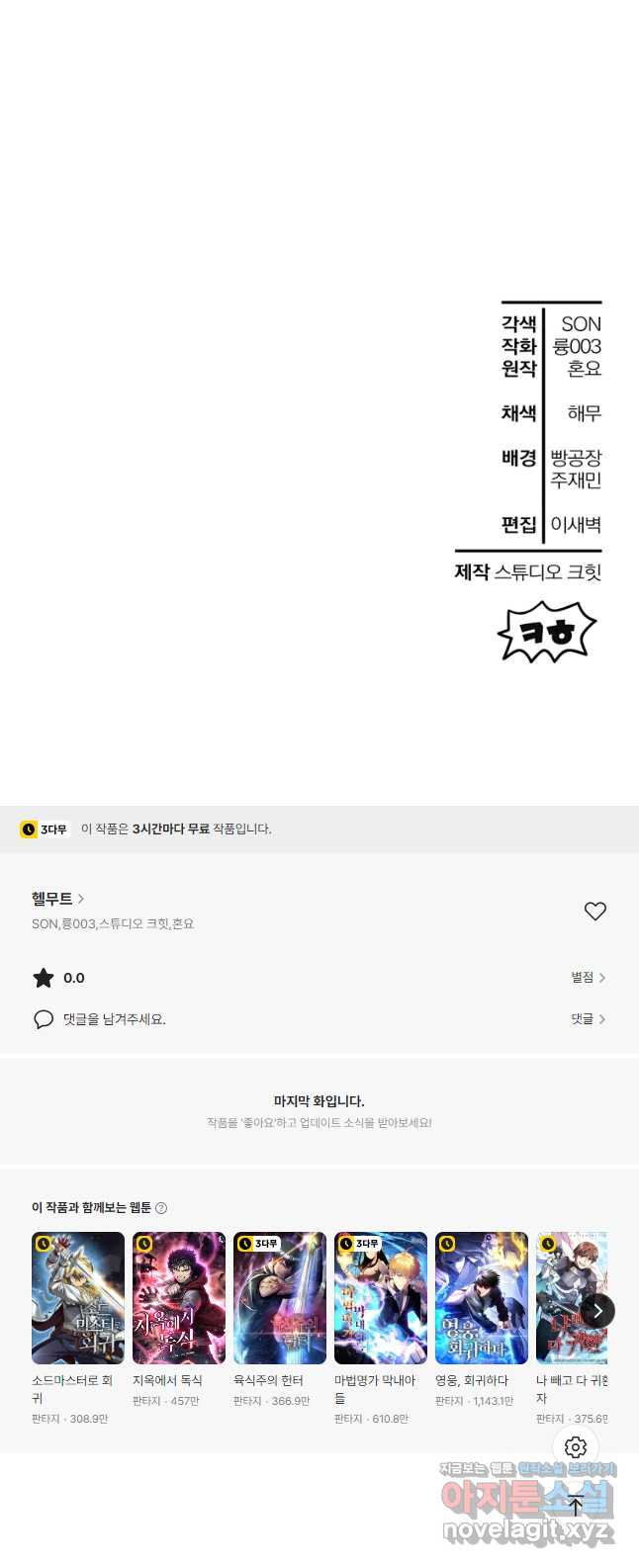Show next recommended webtoons with the arrow
Image resolution: width=639 pixels, height=1568 pixels.
tap(597, 1311)
